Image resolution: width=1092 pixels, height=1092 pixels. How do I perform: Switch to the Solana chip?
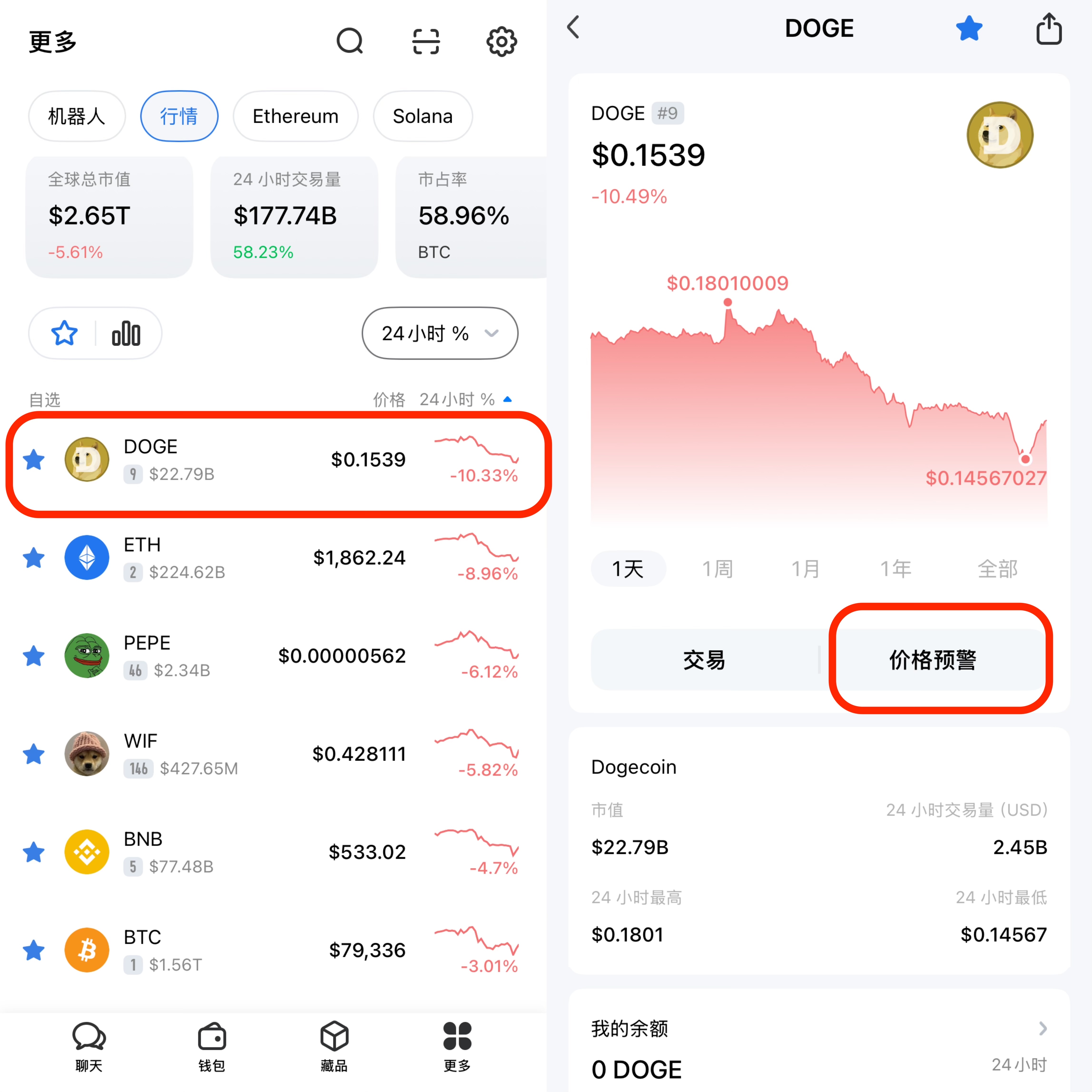422,116
